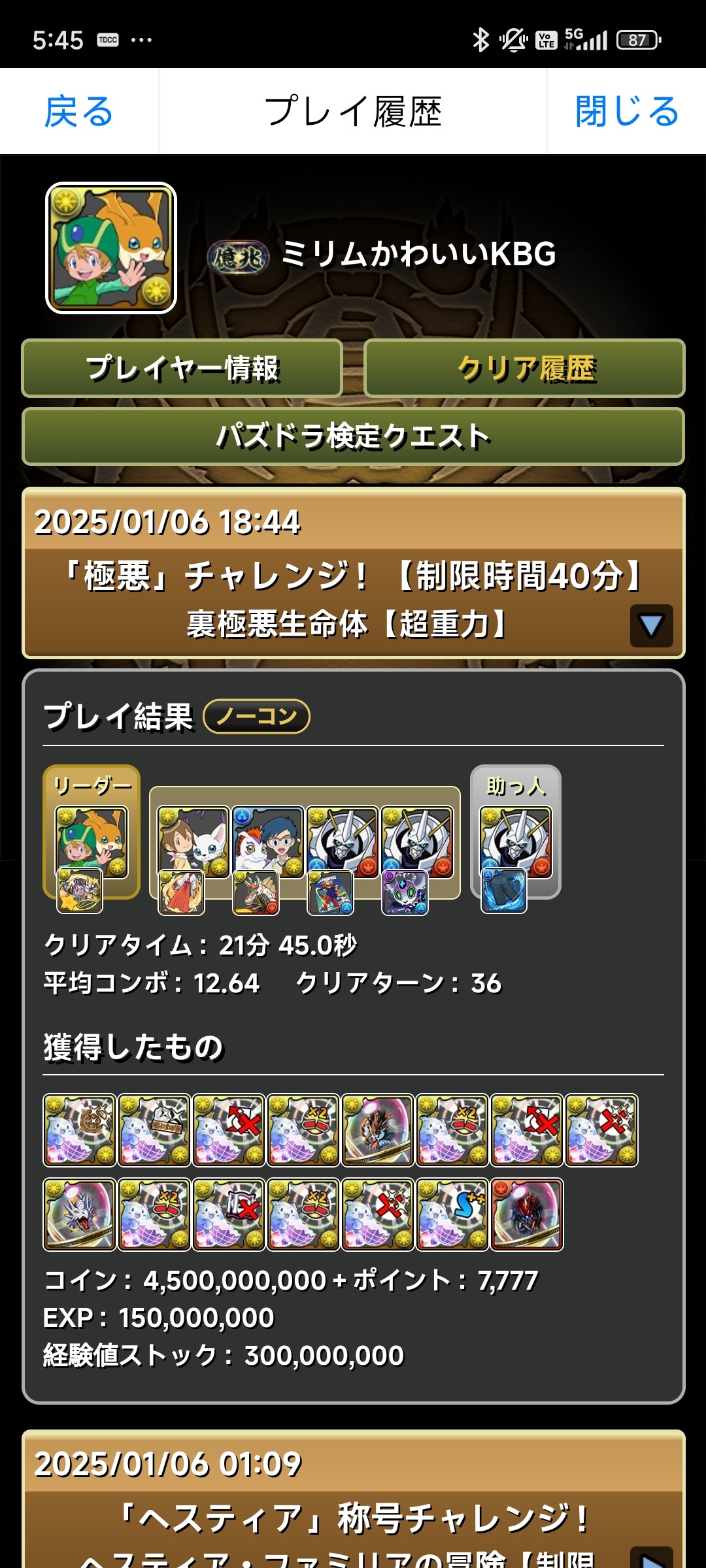The width and height of the screenshot is (706, 1568).
Task: Open パズドラ検定クエスト section
Action: [x=353, y=436]
